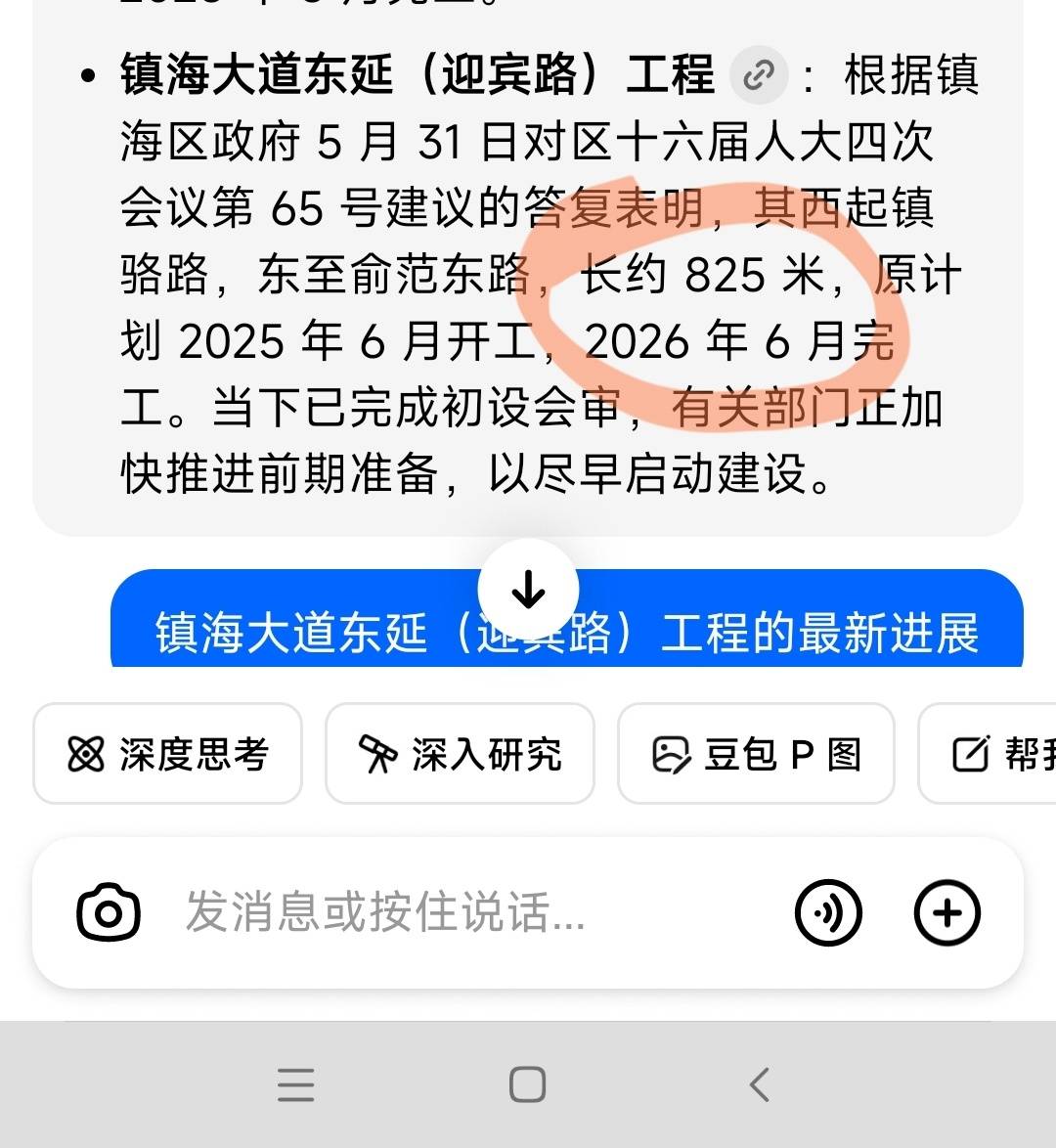
Task: Jump to latest message with down arrow
Action: point(528,590)
